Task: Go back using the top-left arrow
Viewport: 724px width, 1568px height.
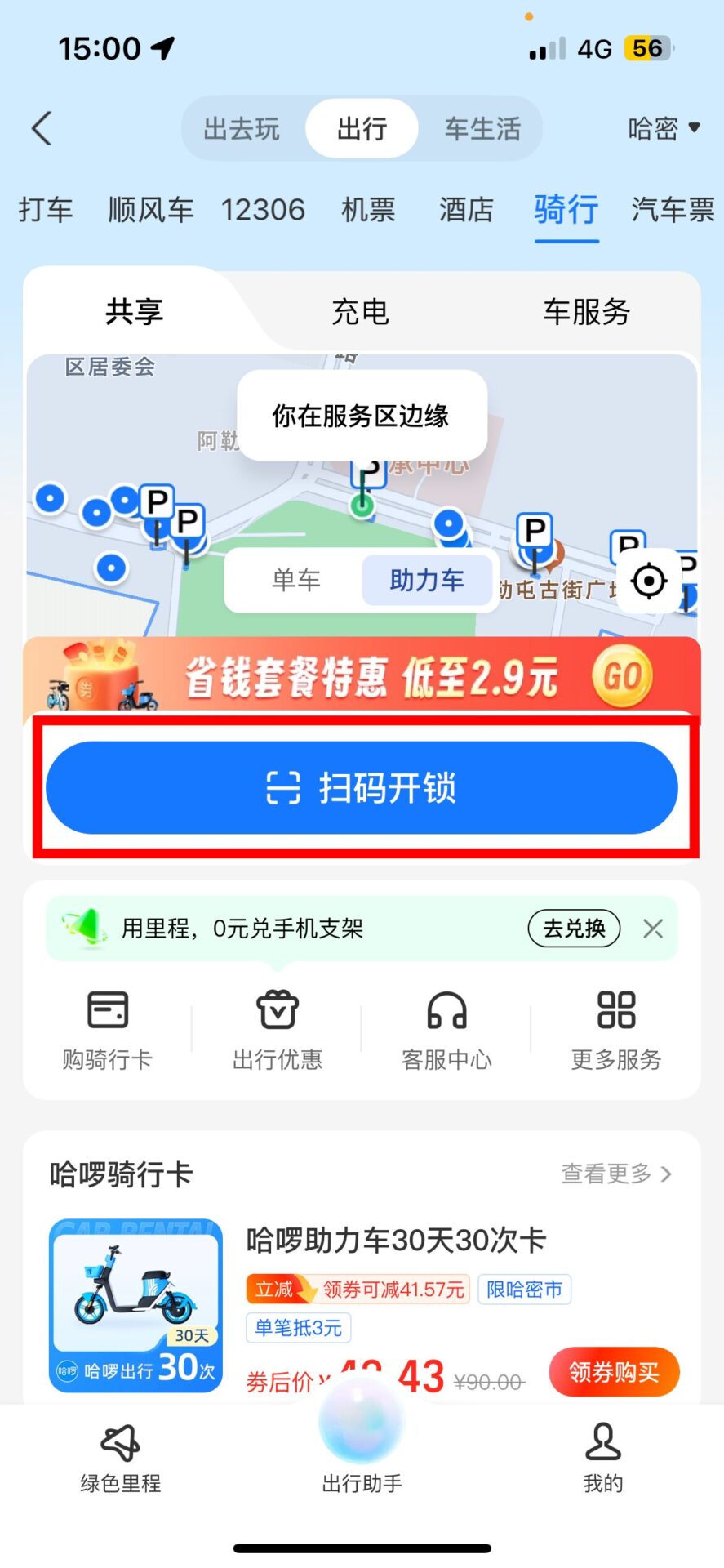Action: coord(42,128)
